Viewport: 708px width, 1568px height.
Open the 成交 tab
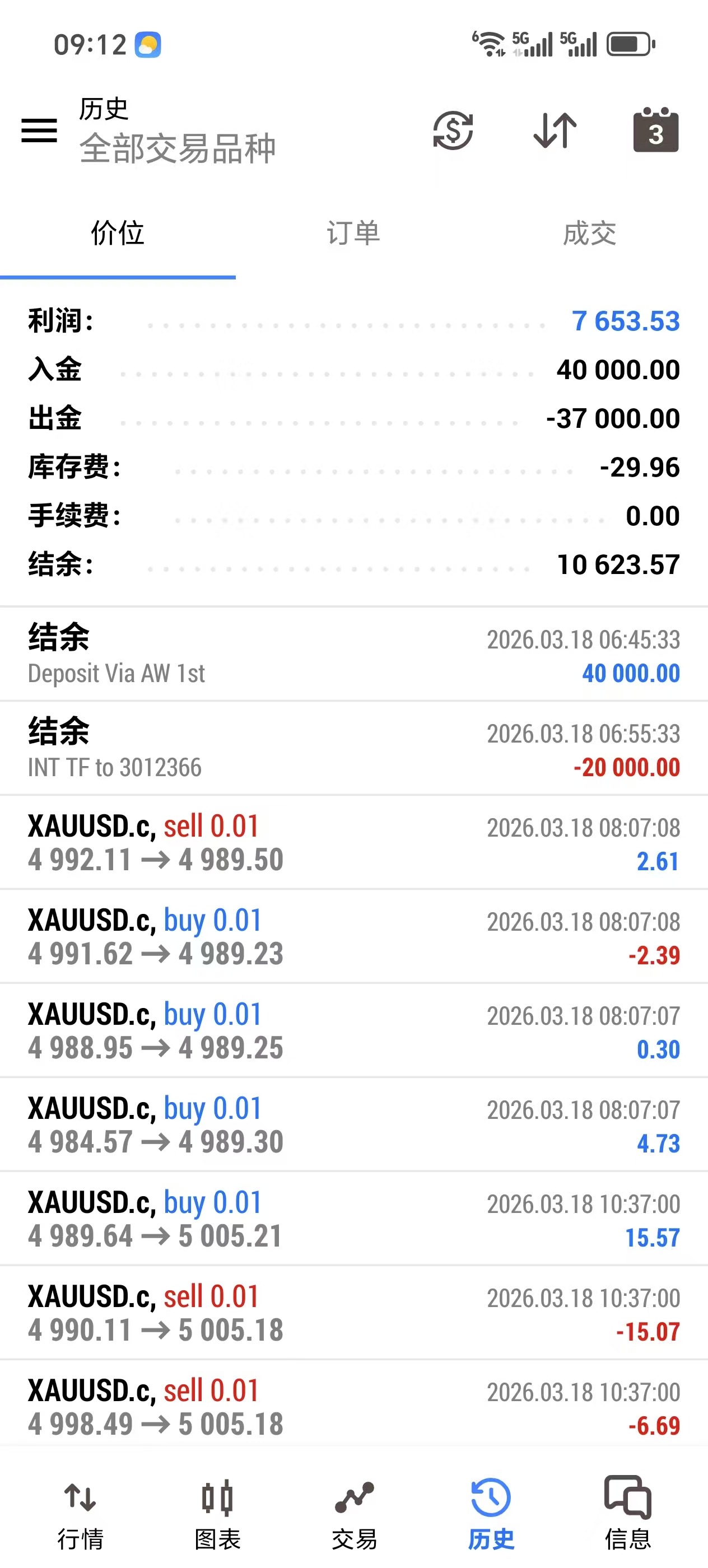pyautogui.click(x=589, y=233)
